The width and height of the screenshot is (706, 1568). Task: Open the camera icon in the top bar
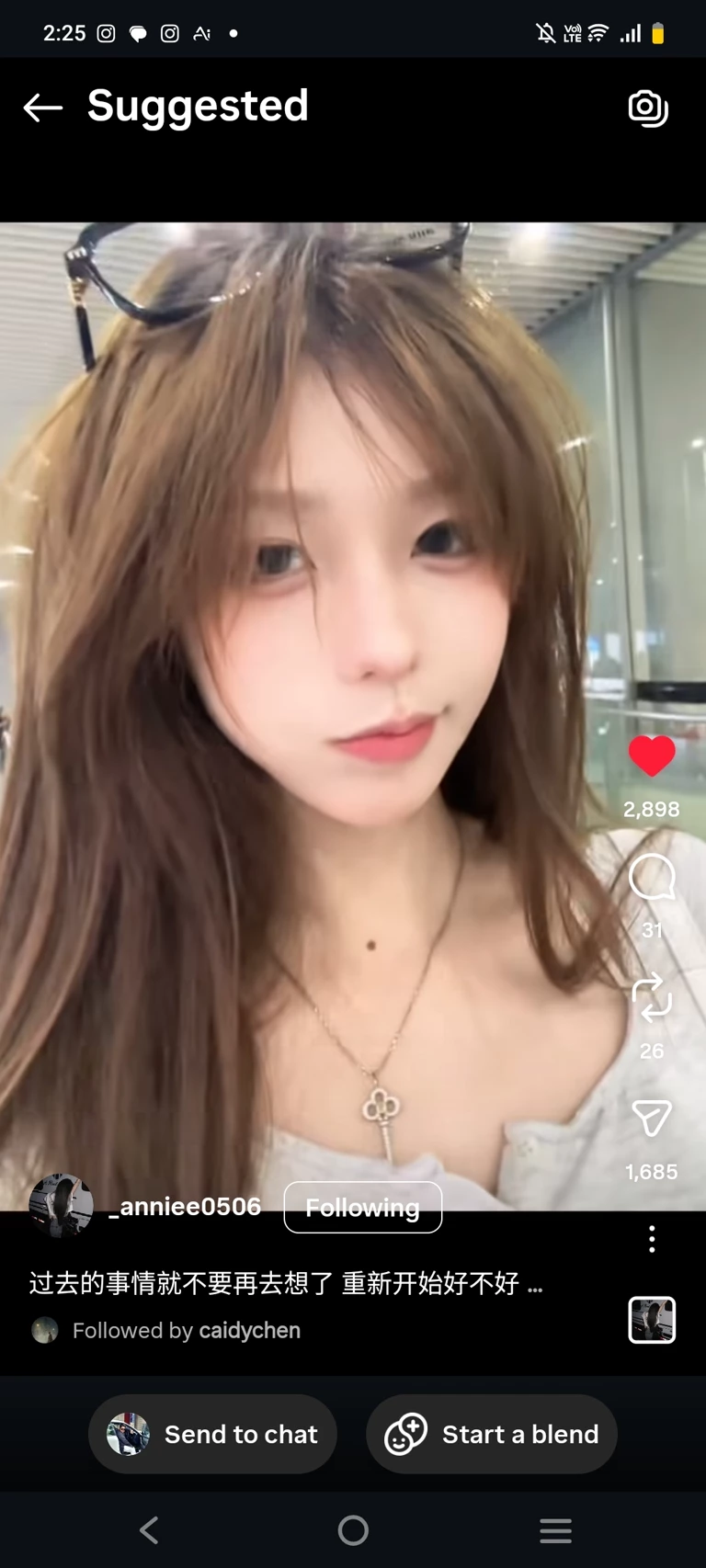(648, 108)
